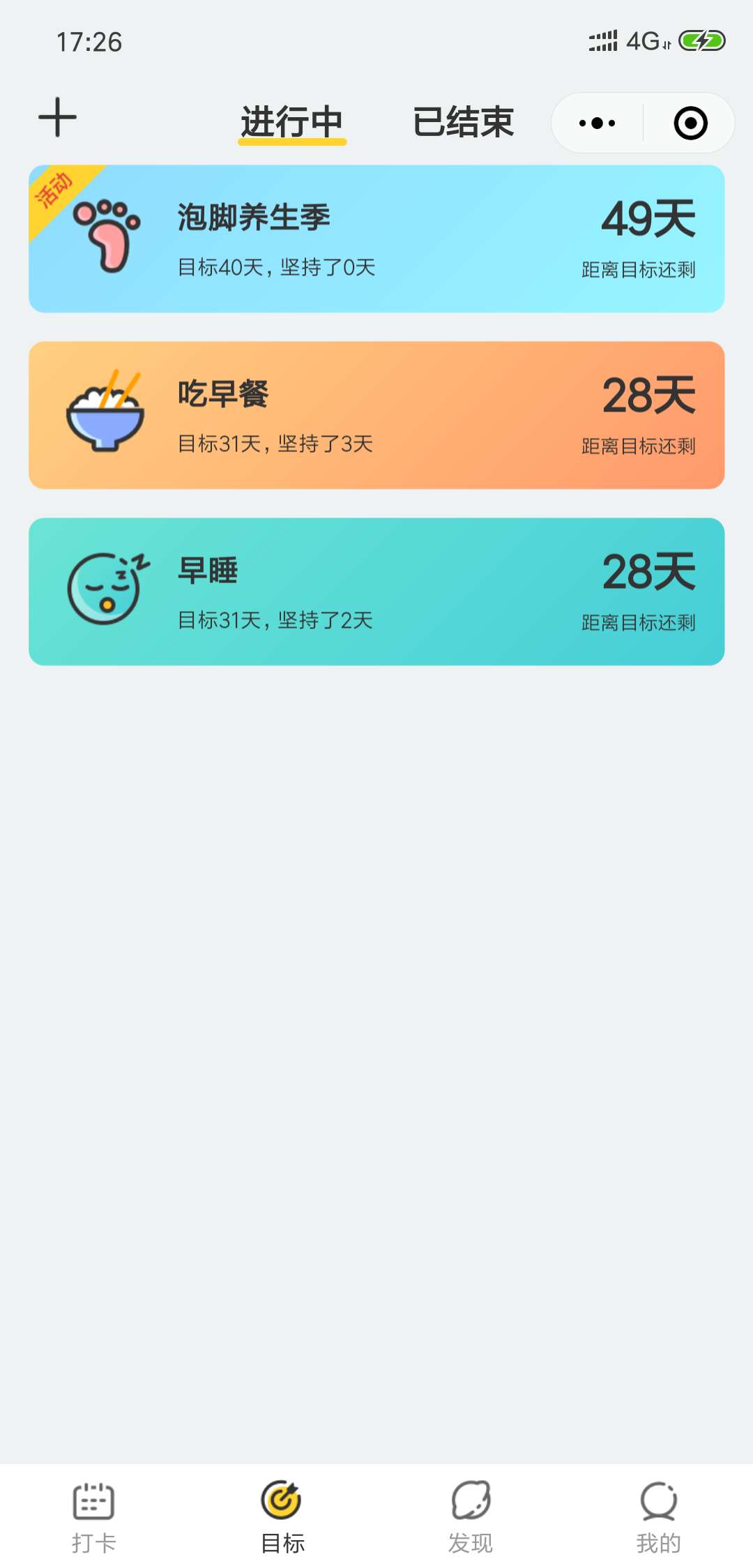
Task: Open the mini program three-dot menu
Action: pyautogui.click(x=598, y=123)
